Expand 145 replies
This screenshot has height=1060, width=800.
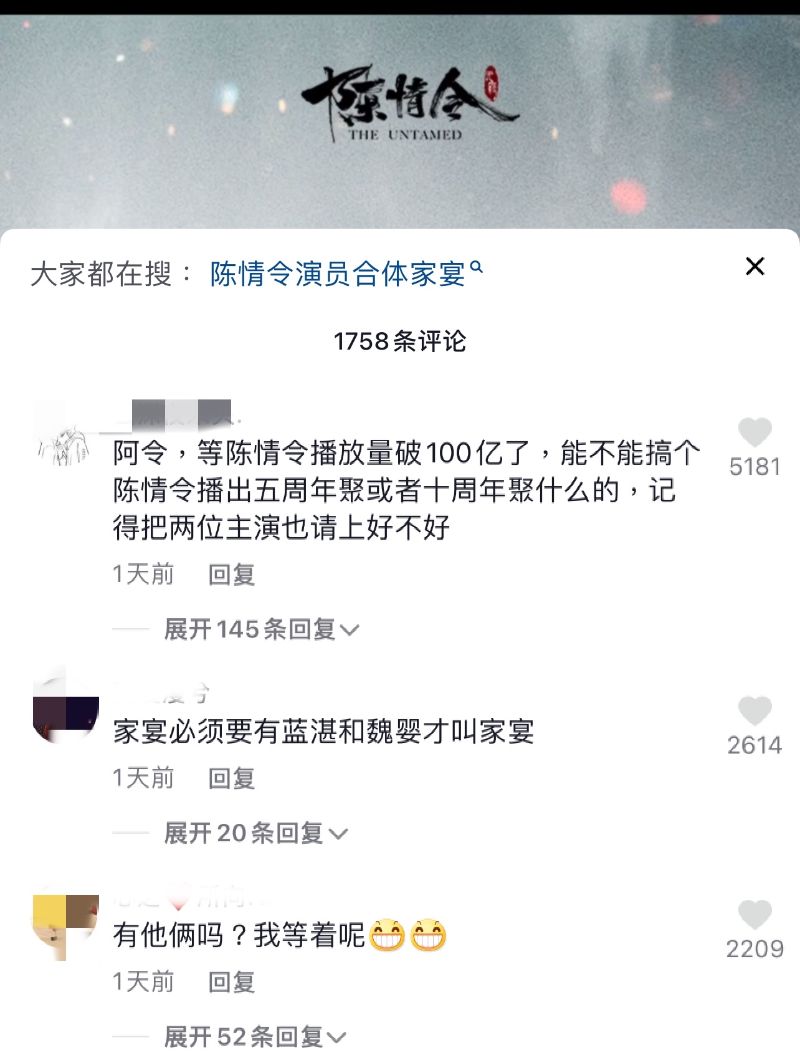click(260, 629)
